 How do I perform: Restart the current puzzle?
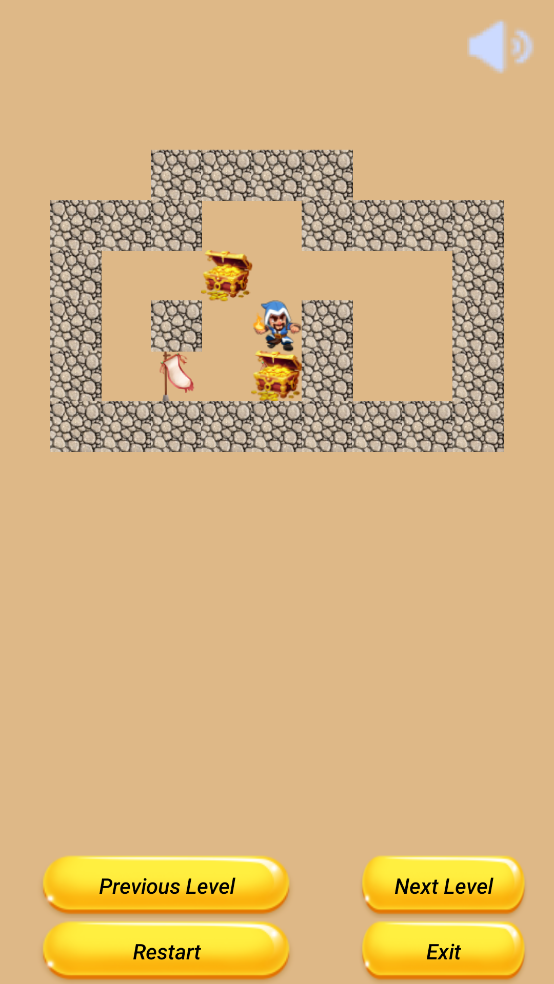pyautogui.click(x=166, y=950)
